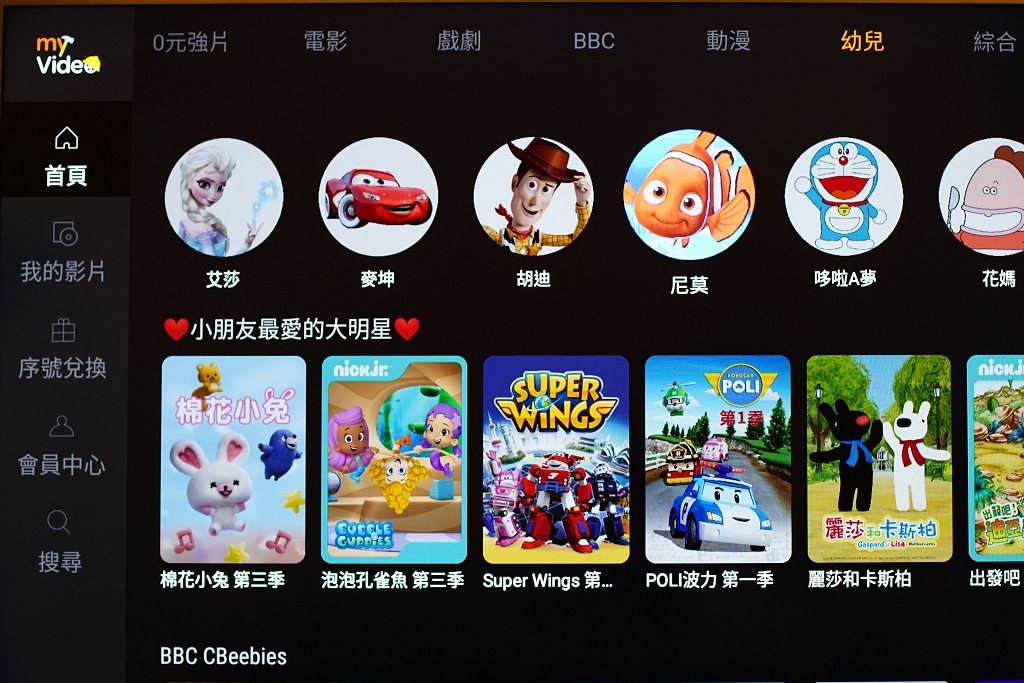The width and height of the screenshot is (1024, 683).
Task: Go to 我的影片 in the sidebar
Action: coord(64,252)
